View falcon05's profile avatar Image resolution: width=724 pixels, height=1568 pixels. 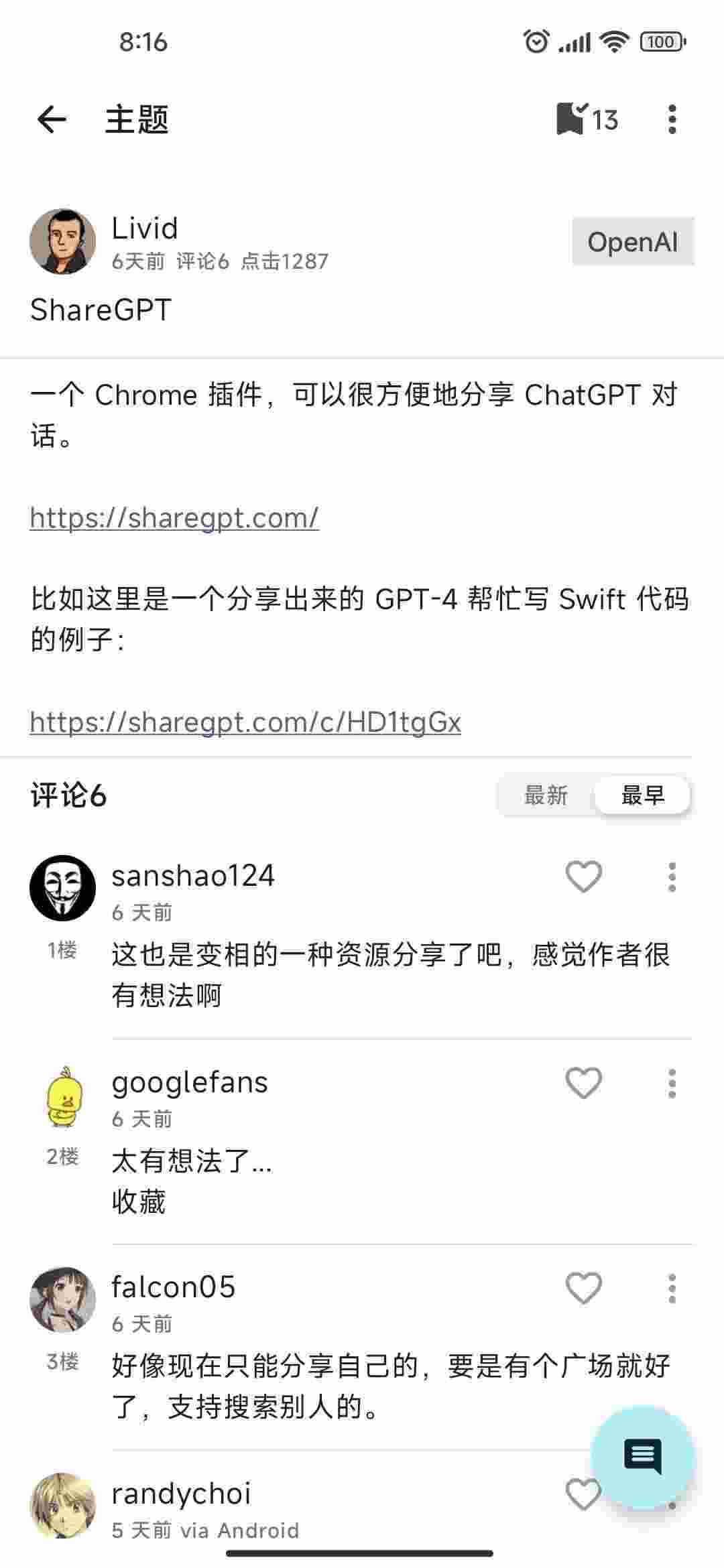63,1299
